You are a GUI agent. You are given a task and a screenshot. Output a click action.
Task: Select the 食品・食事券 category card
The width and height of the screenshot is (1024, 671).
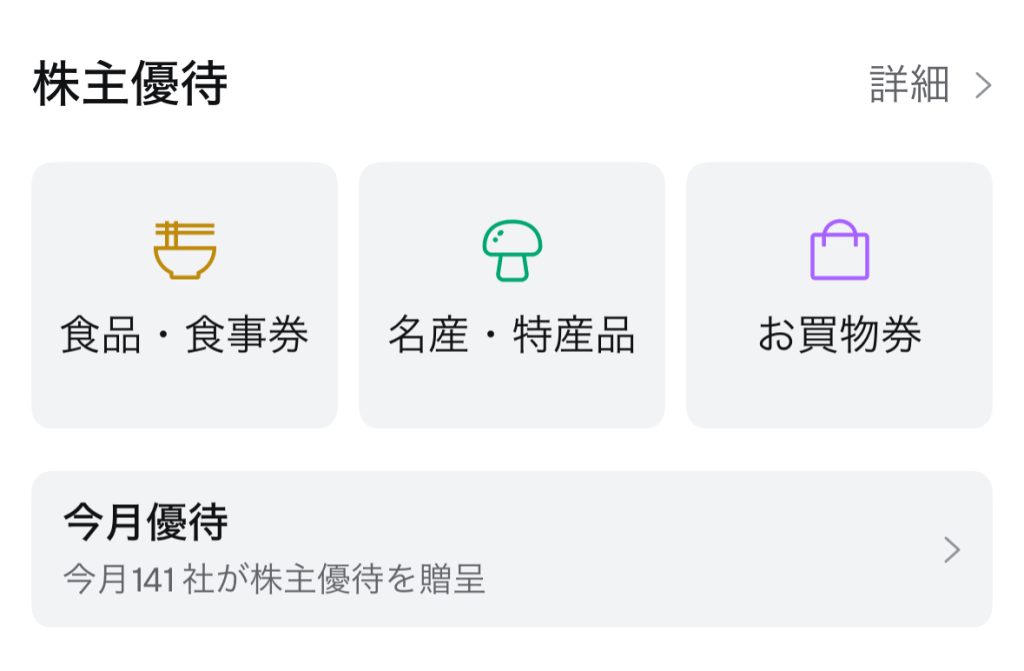[185, 295]
